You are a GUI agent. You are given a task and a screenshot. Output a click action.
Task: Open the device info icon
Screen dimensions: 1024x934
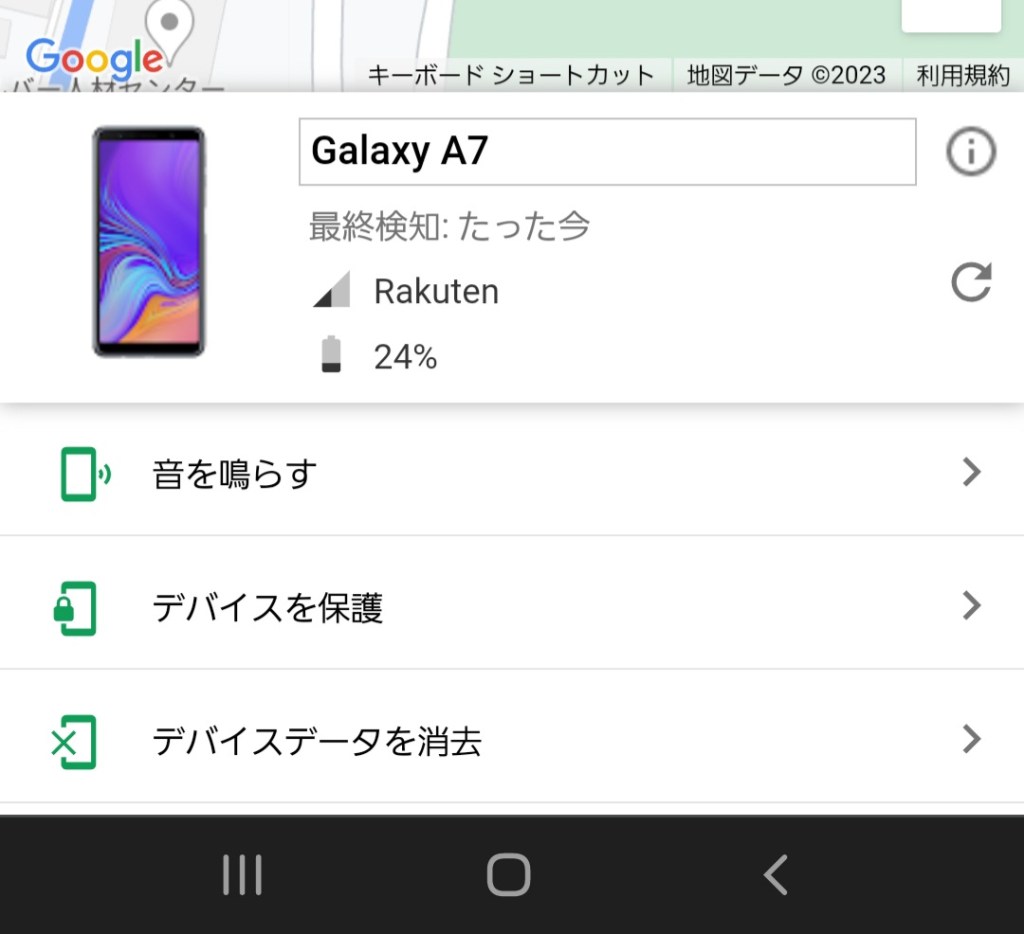tap(970, 152)
